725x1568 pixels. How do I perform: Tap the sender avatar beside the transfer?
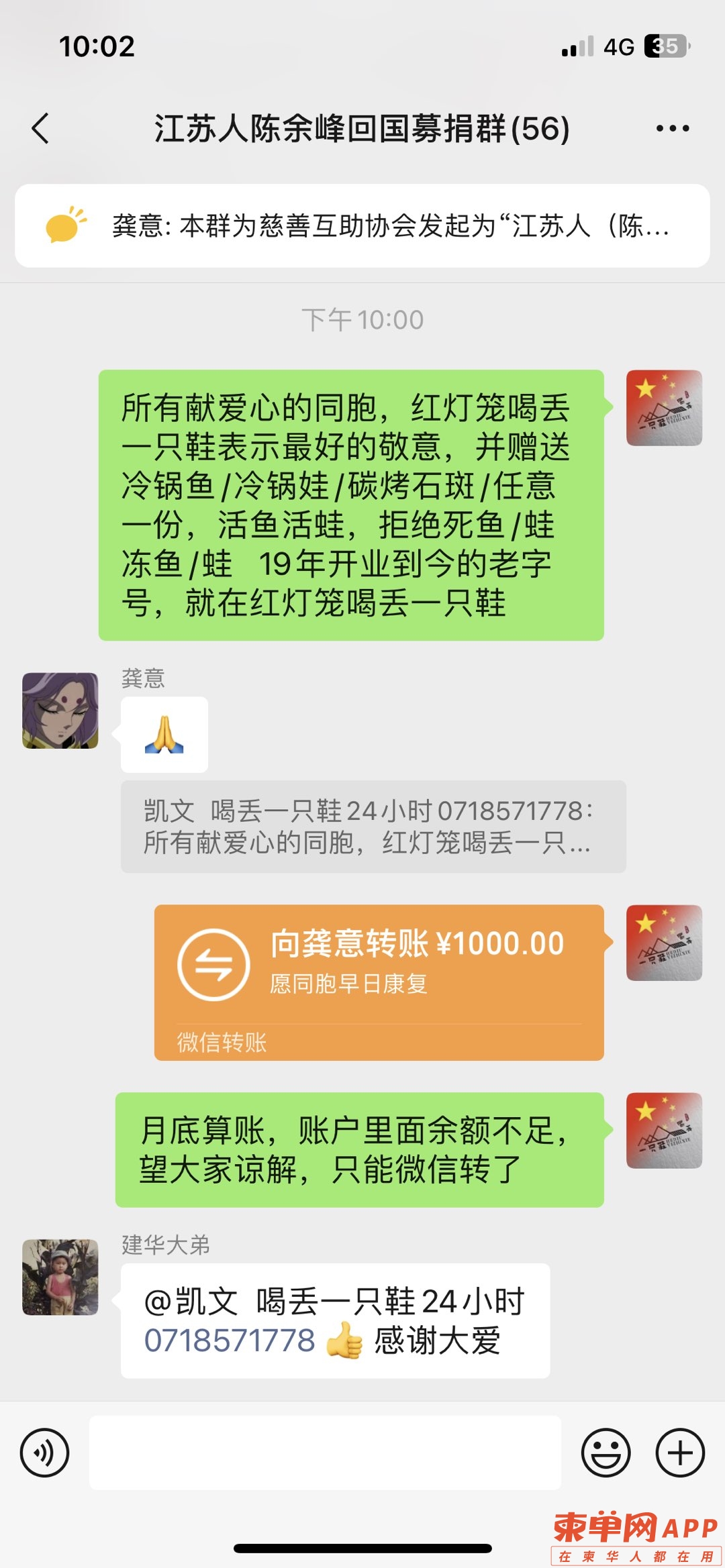664,943
